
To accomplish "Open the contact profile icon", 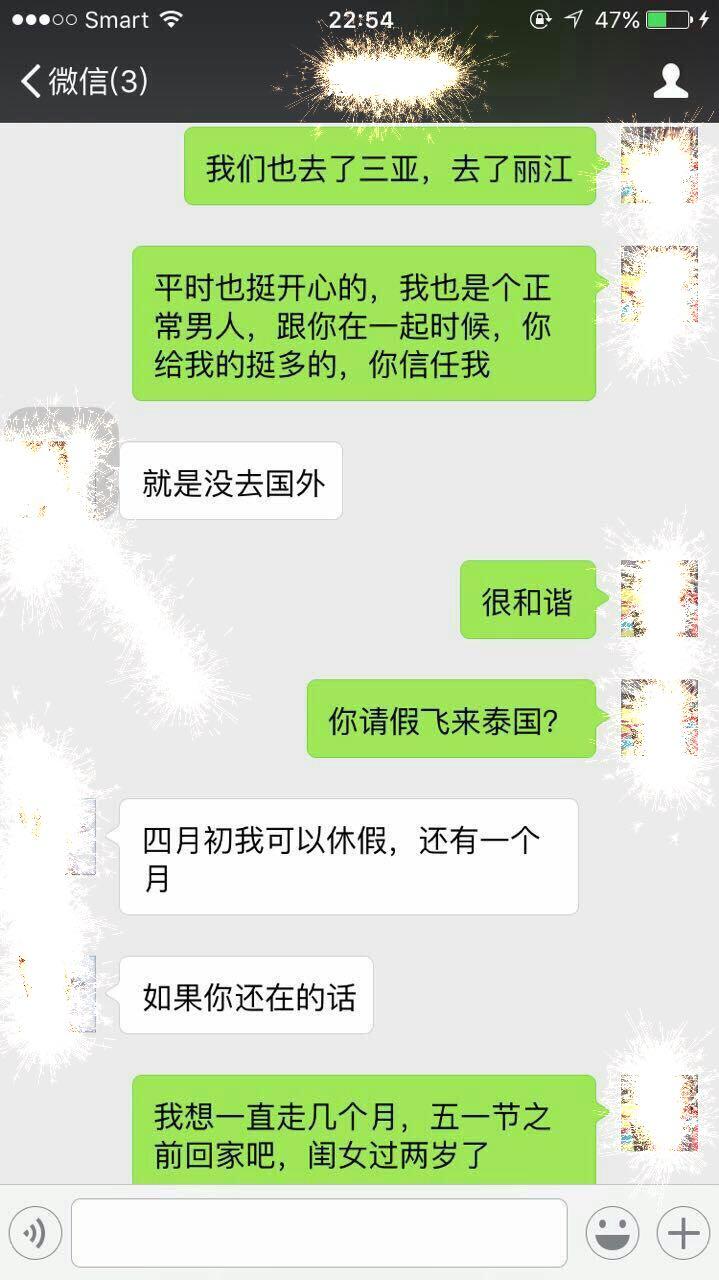I will coord(670,81).
